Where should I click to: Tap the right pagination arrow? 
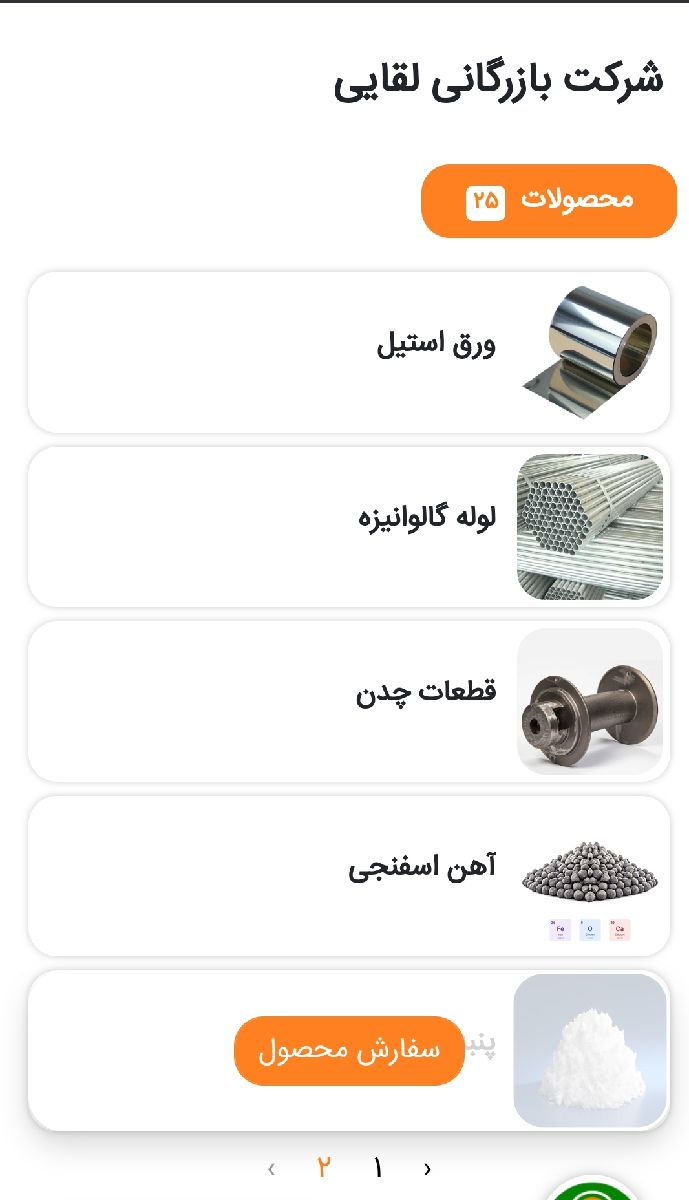tap(428, 1168)
